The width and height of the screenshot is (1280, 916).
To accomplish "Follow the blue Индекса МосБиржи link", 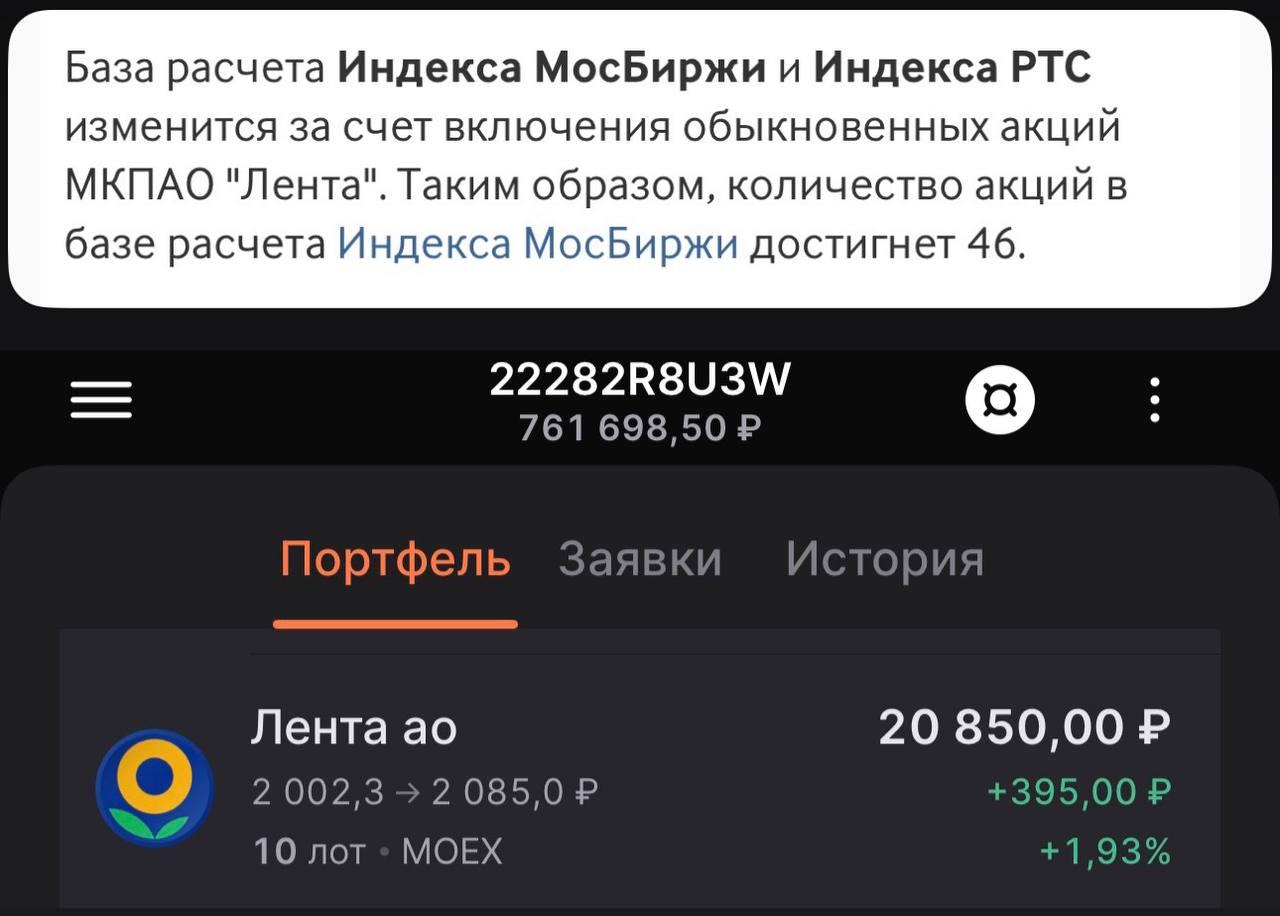I will [538, 243].
